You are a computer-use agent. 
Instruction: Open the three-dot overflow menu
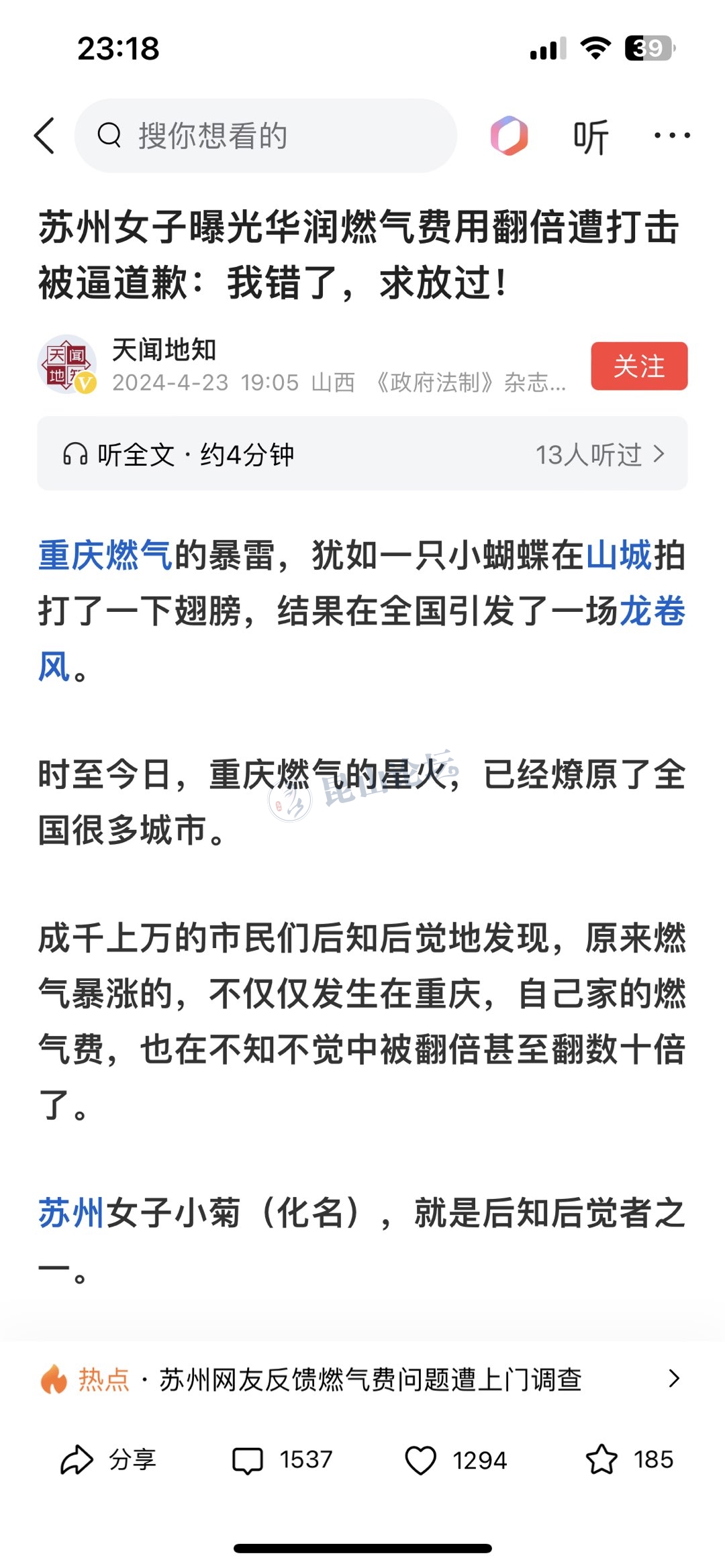tap(672, 136)
